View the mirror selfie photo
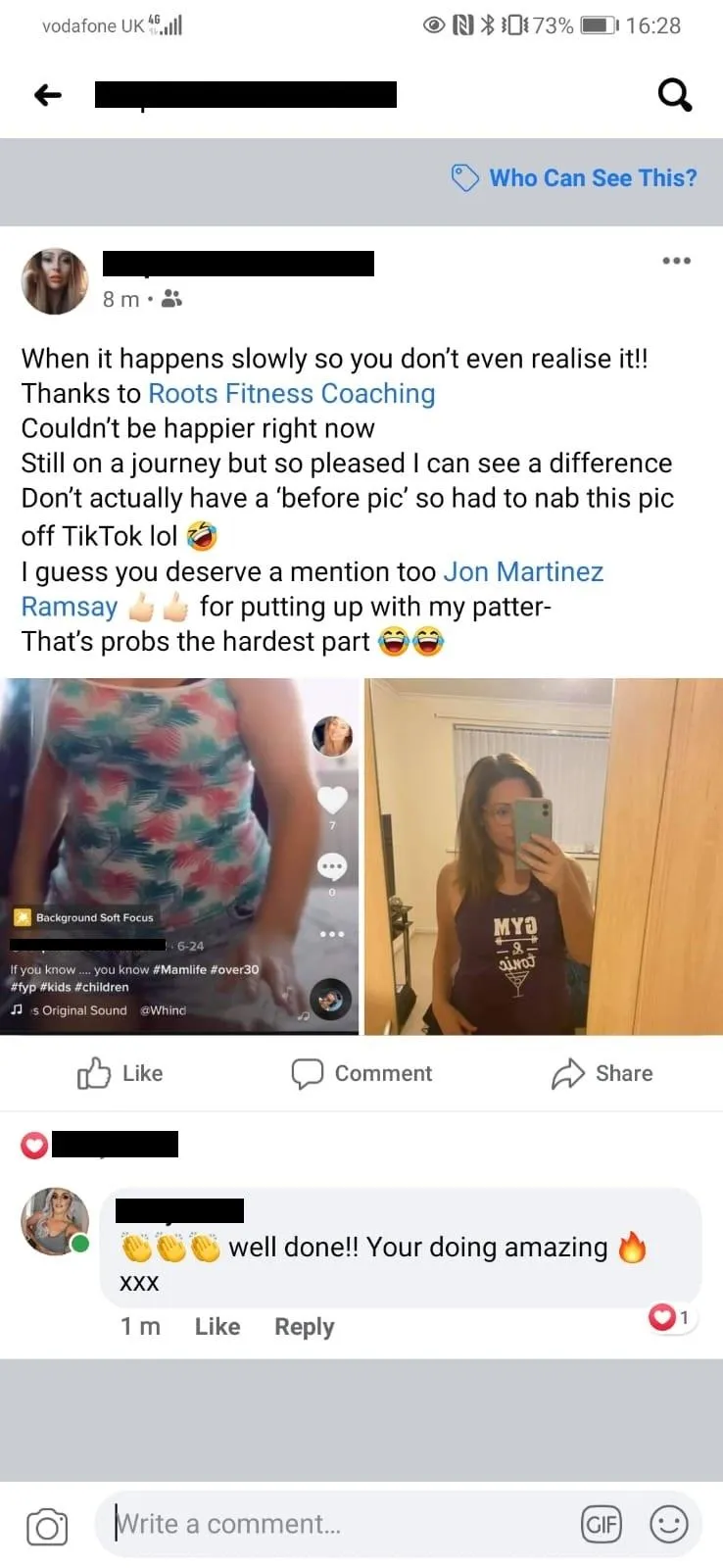 (x=544, y=856)
